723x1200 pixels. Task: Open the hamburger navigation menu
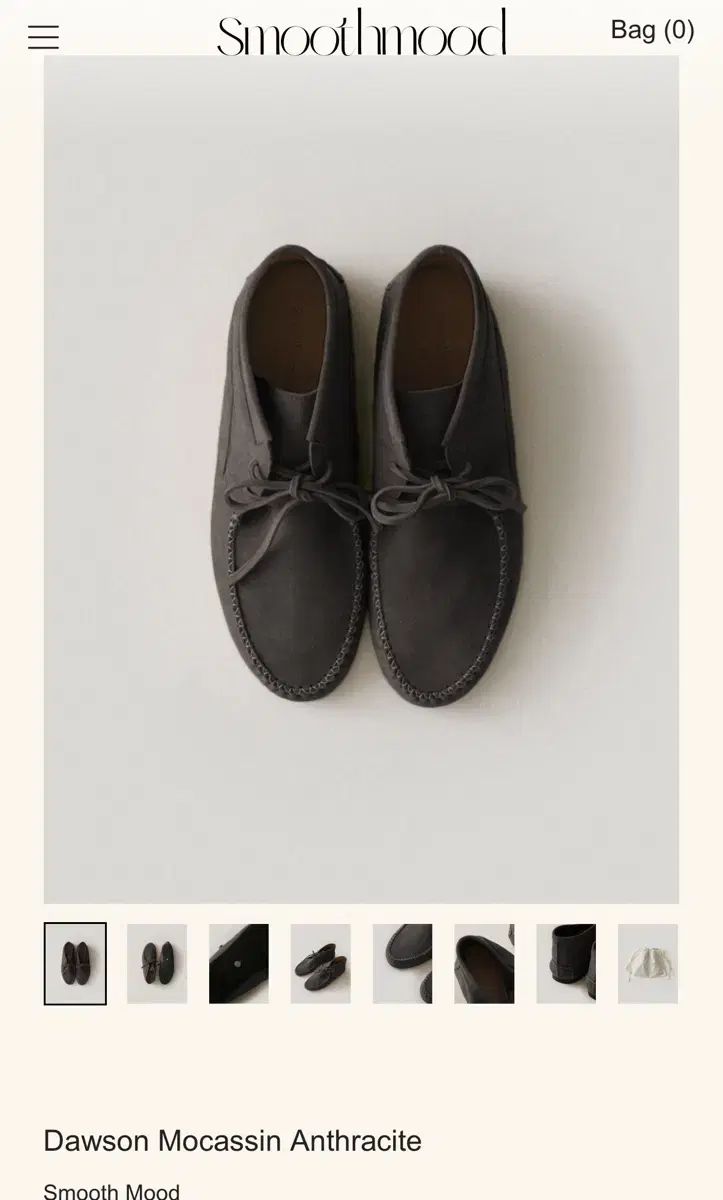43,38
